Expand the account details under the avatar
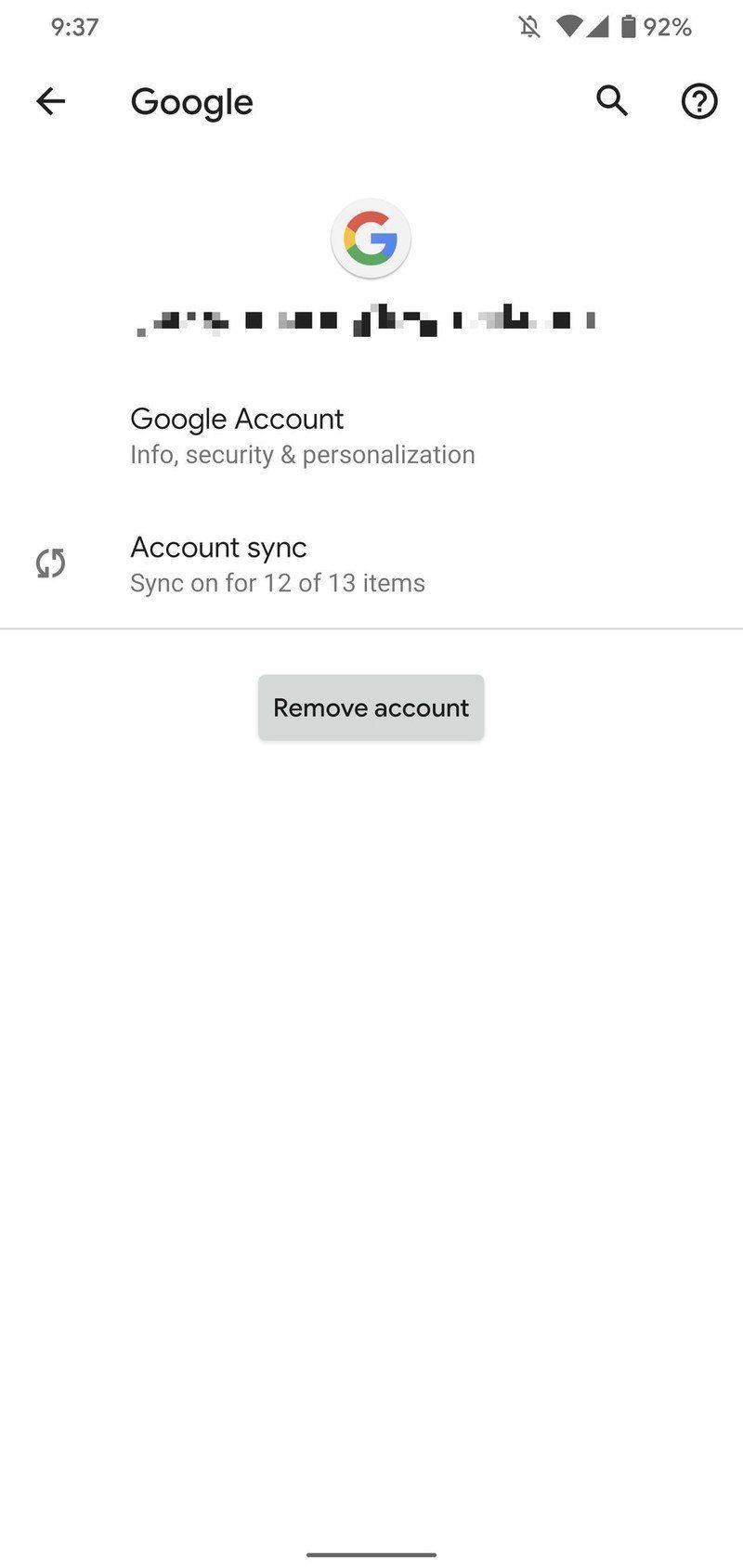Viewport: 743px width, 1568px height. pos(371,322)
